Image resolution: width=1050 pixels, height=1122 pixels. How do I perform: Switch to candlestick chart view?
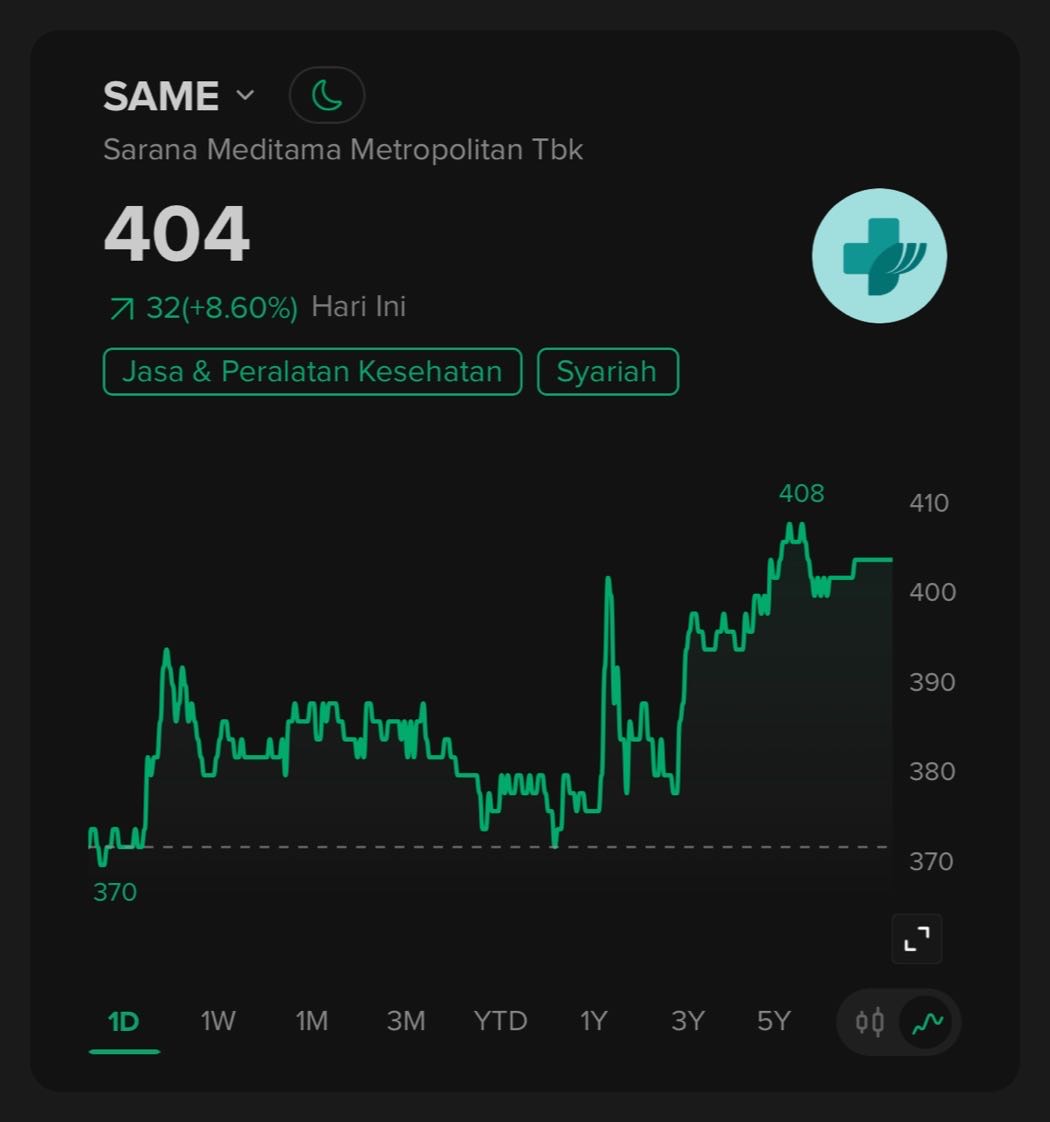click(870, 1022)
